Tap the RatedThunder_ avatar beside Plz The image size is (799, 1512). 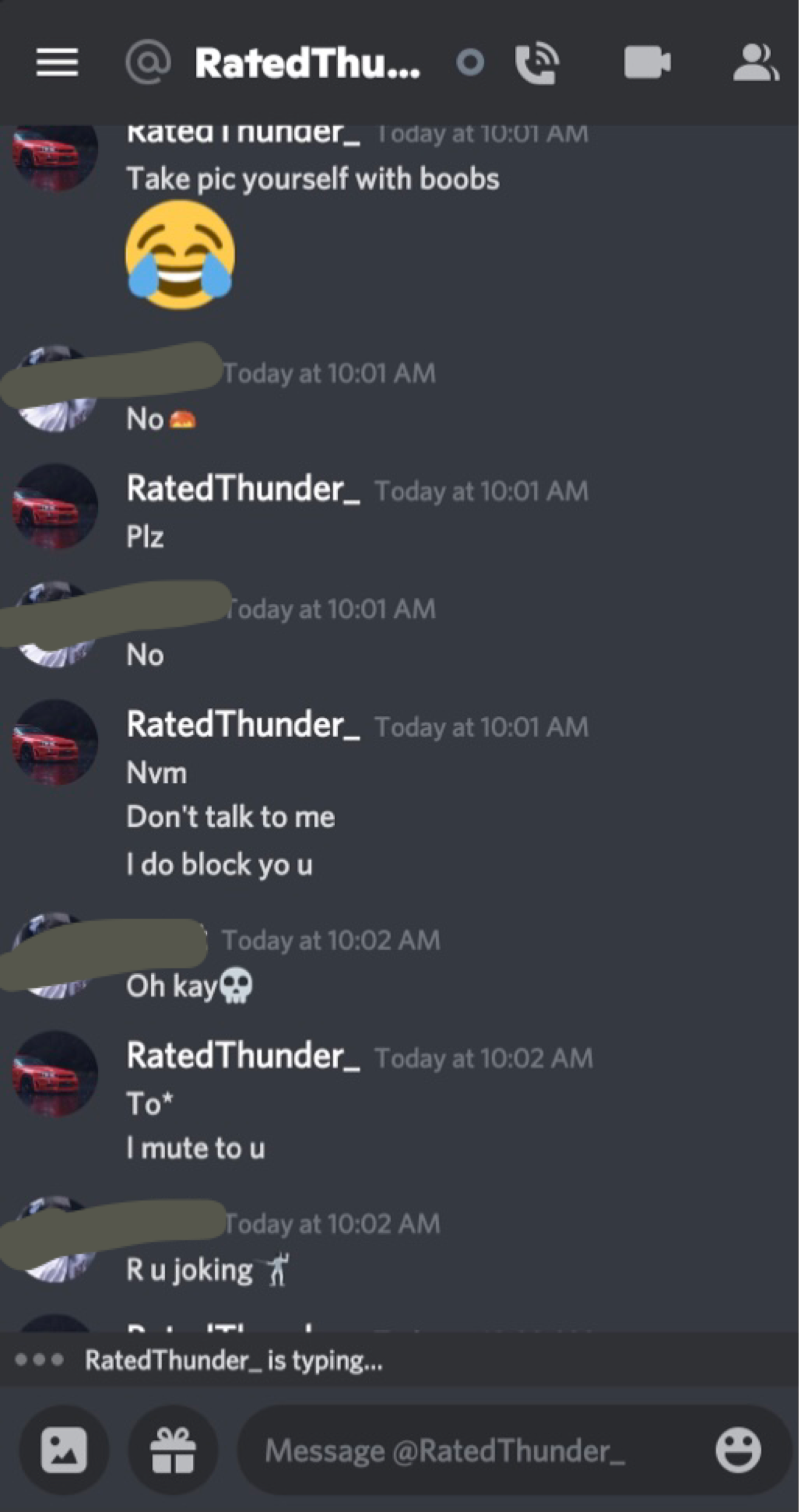click(55, 506)
